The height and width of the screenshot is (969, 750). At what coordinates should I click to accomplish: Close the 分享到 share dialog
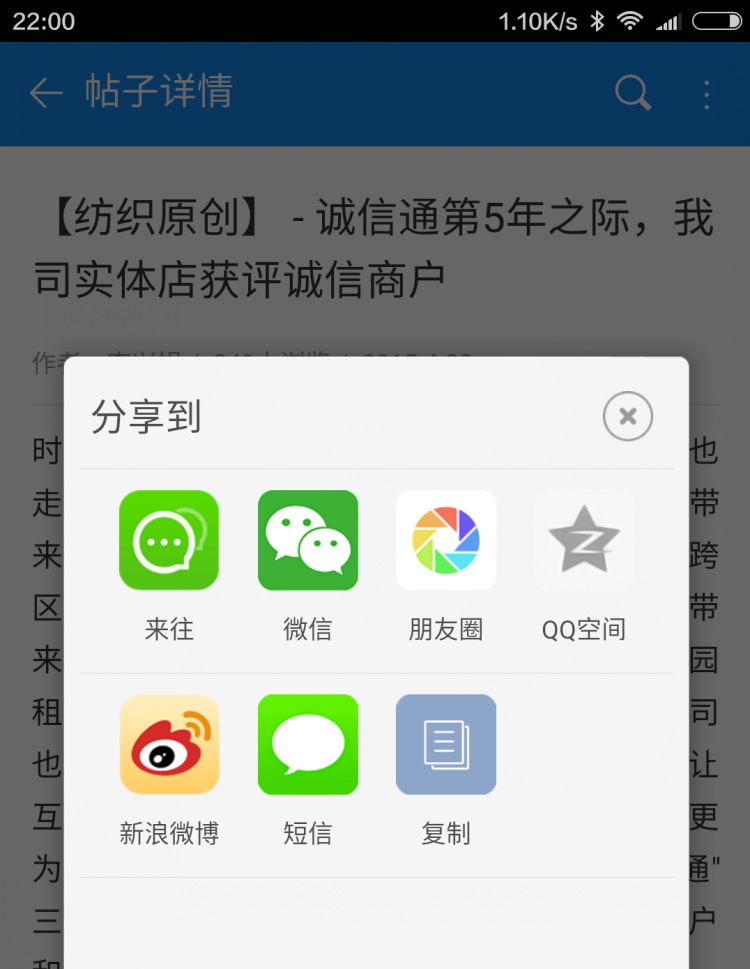click(627, 416)
